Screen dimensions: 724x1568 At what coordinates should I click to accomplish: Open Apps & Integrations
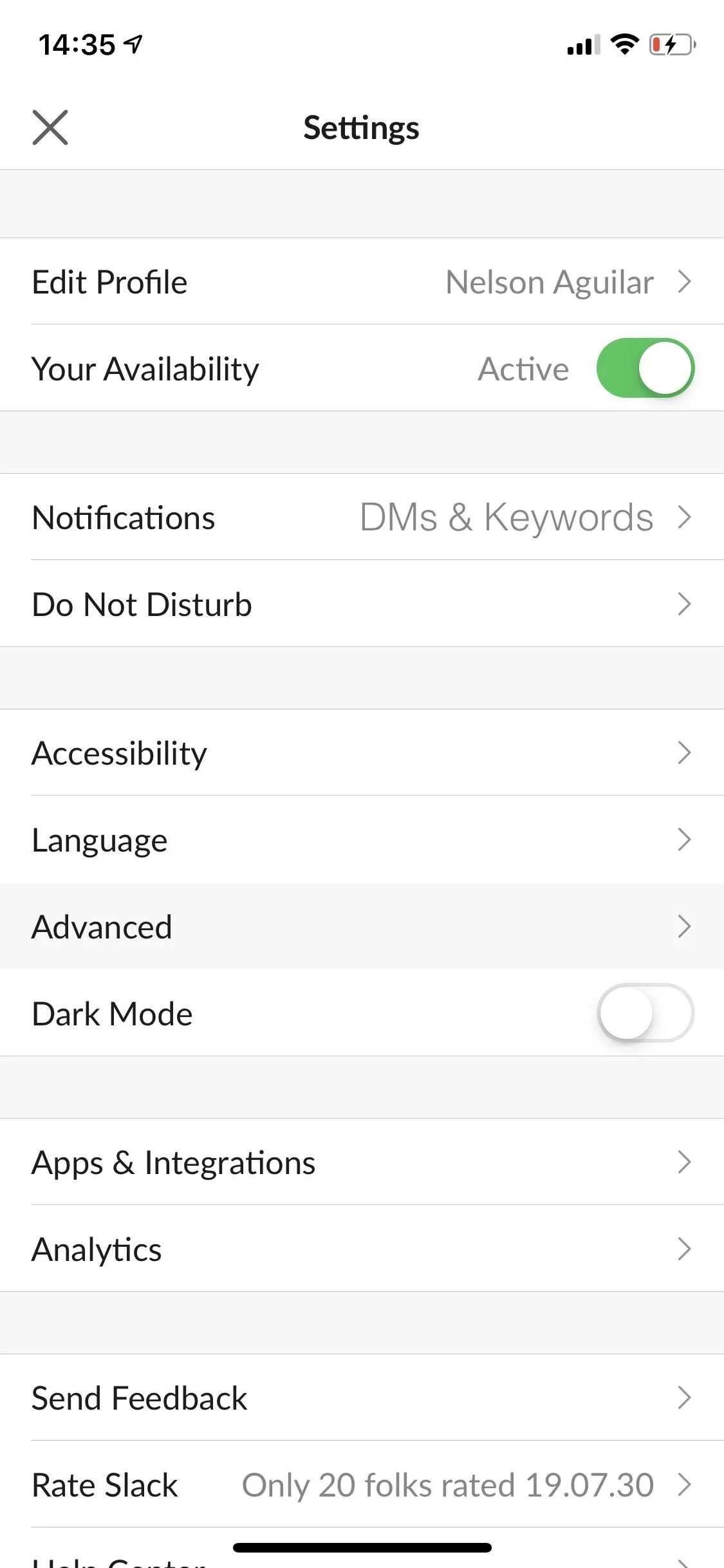(x=362, y=1162)
